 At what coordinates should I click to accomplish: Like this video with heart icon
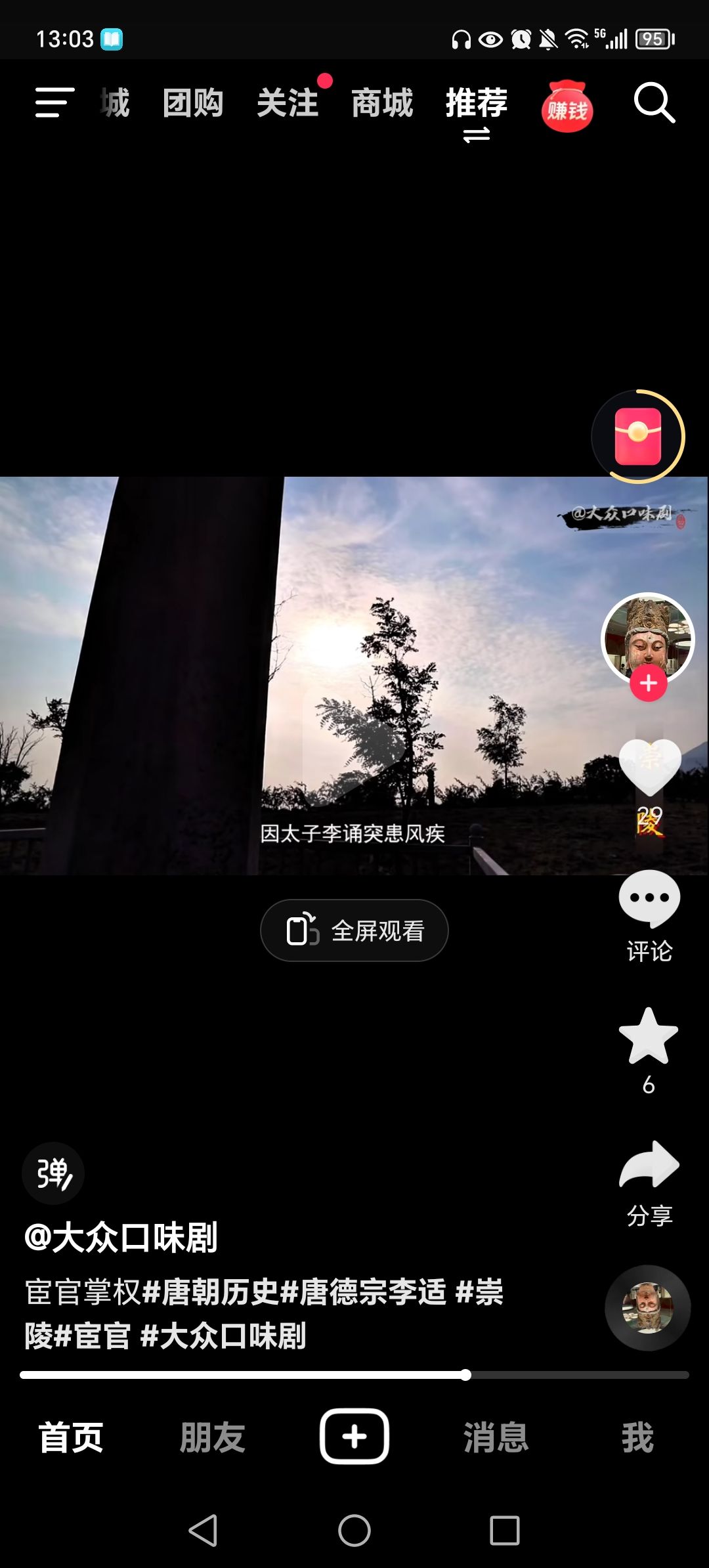[x=649, y=767]
